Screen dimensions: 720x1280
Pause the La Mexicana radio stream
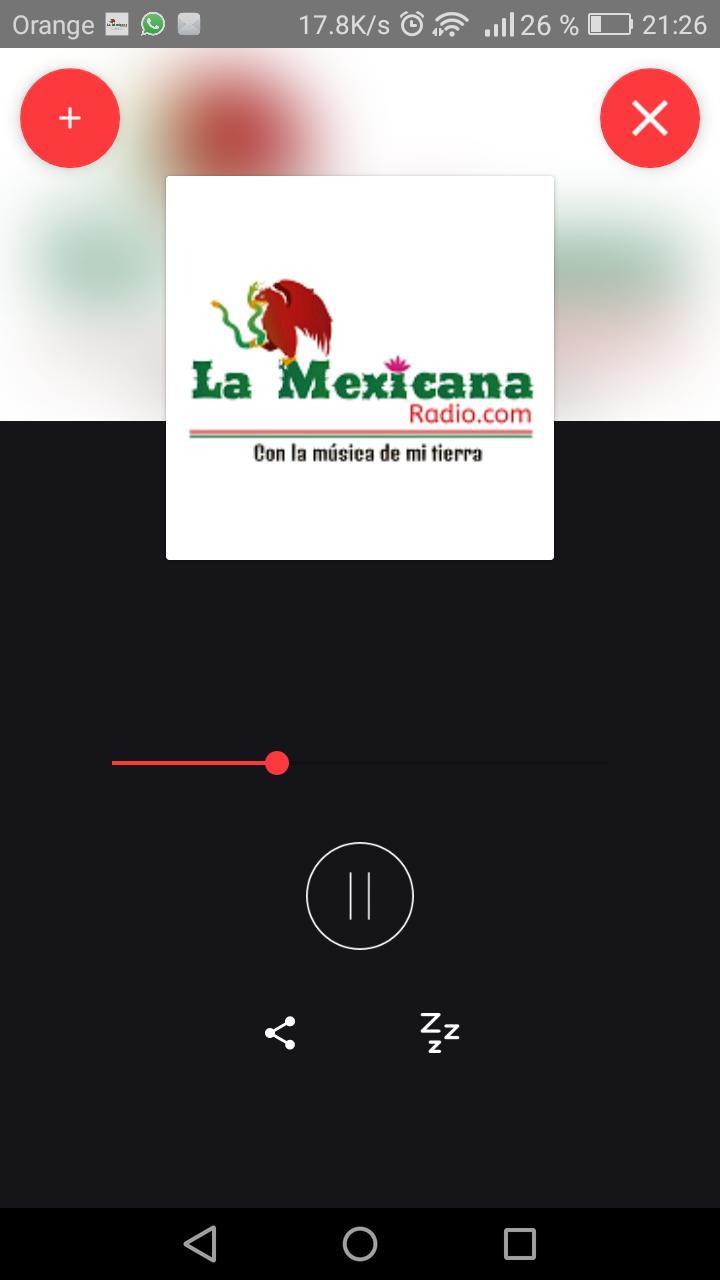click(360, 895)
